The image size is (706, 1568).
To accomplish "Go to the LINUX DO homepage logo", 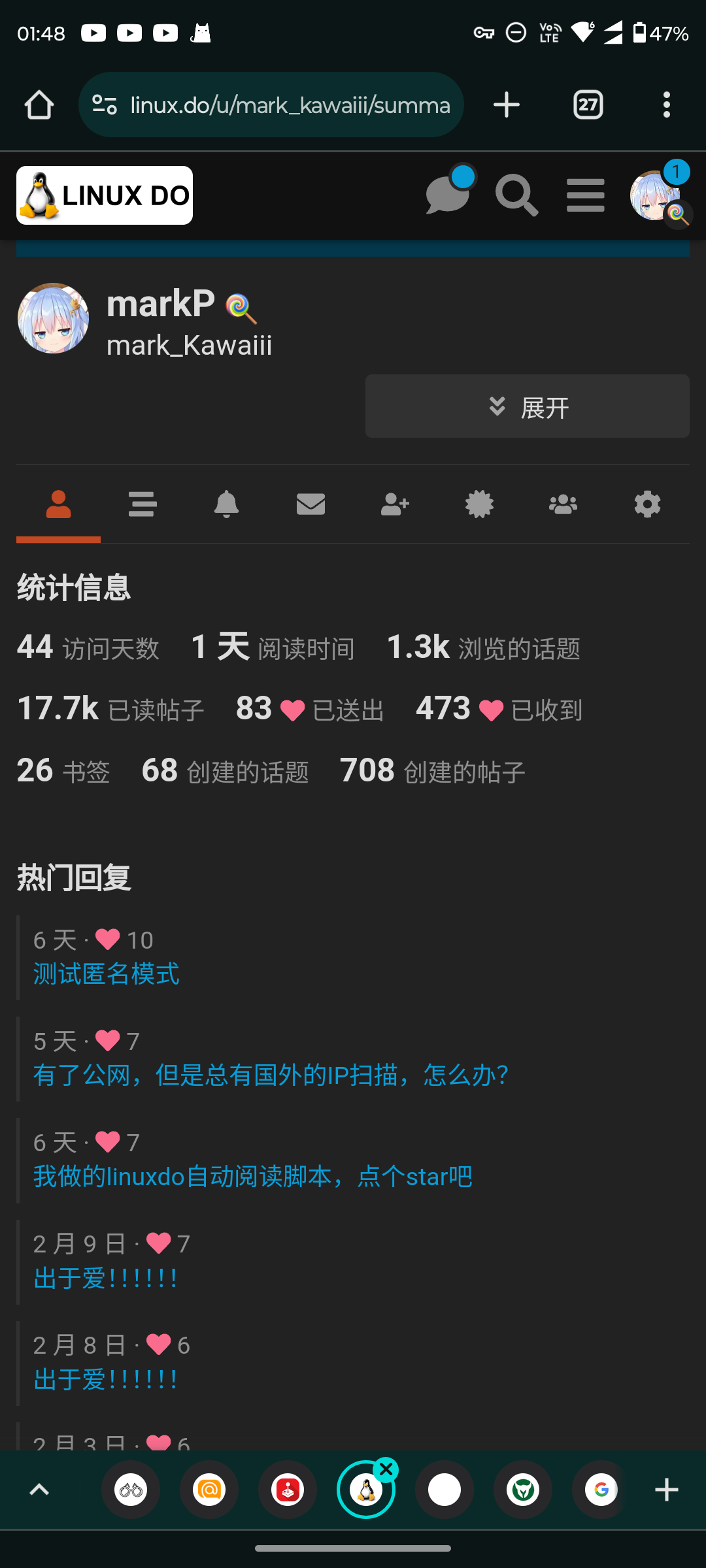I will pos(105,195).
